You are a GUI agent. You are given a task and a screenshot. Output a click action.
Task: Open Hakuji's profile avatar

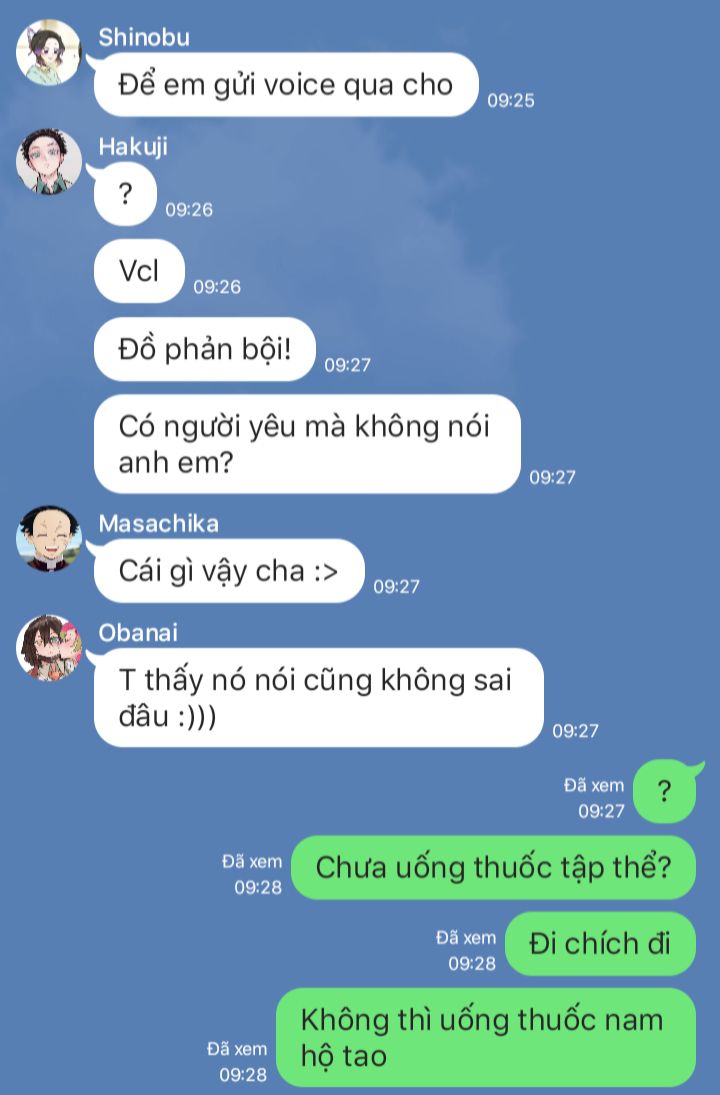(x=49, y=162)
